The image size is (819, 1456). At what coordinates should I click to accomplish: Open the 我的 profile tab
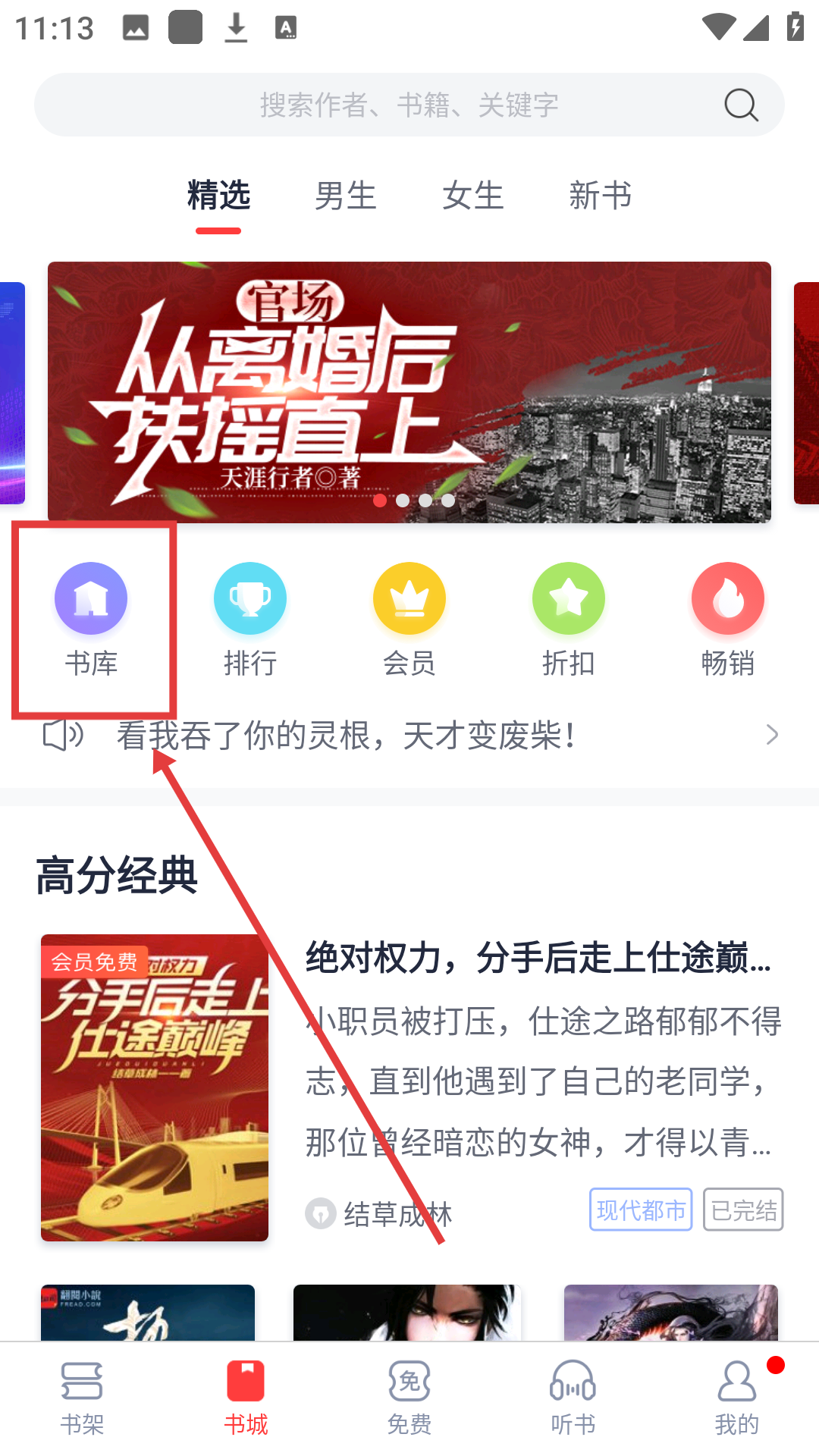[x=736, y=1397]
